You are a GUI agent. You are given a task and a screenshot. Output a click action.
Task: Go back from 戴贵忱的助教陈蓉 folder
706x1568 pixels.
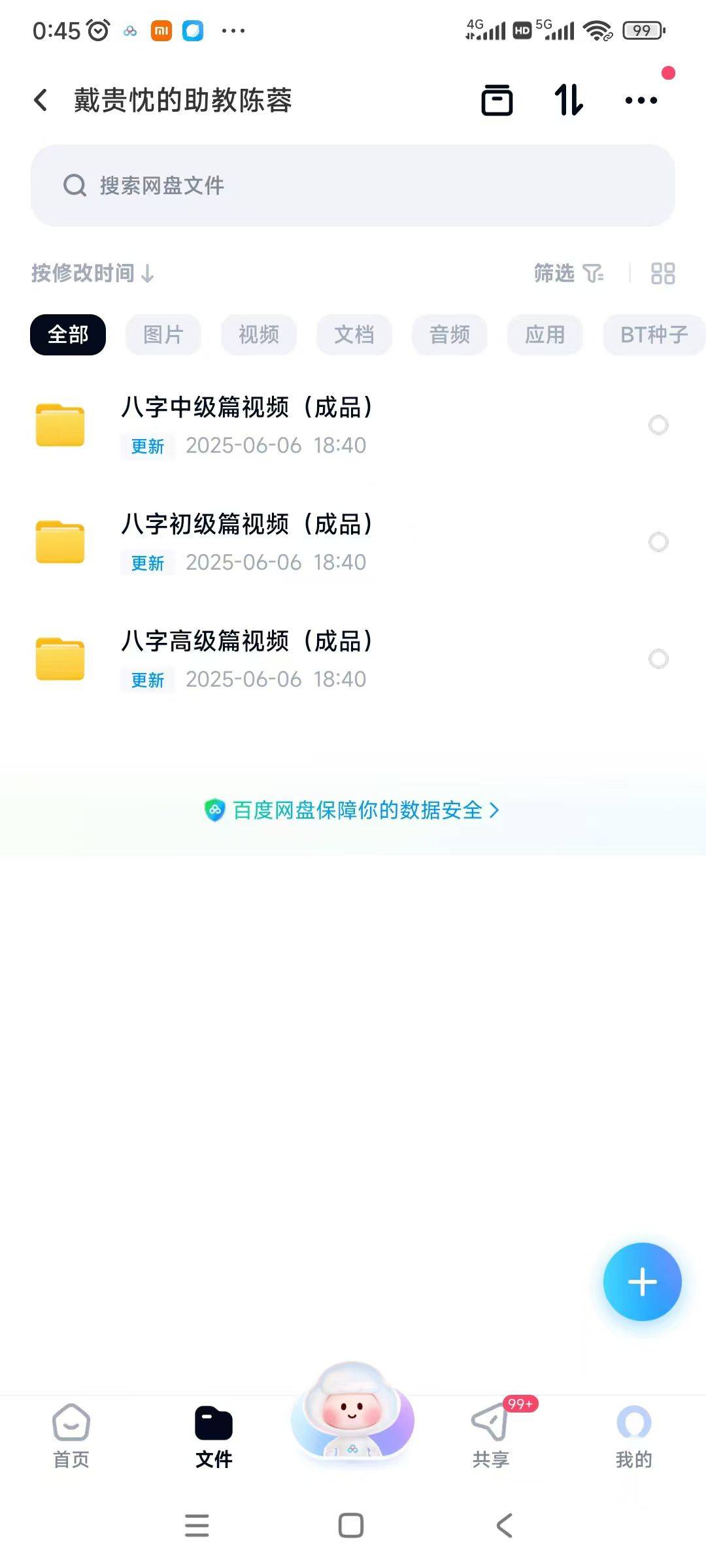(41, 101)
